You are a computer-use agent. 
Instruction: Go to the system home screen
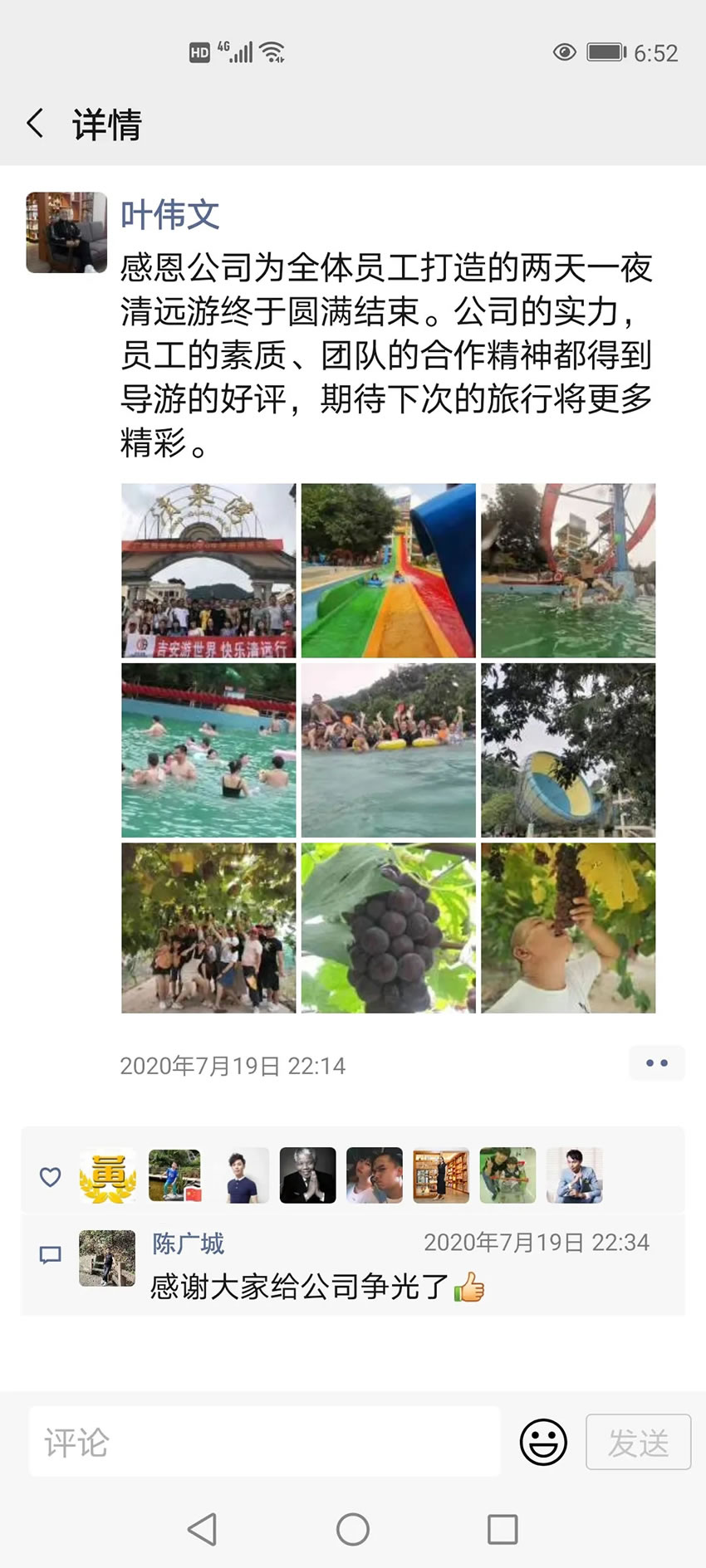coord(353,1529)
